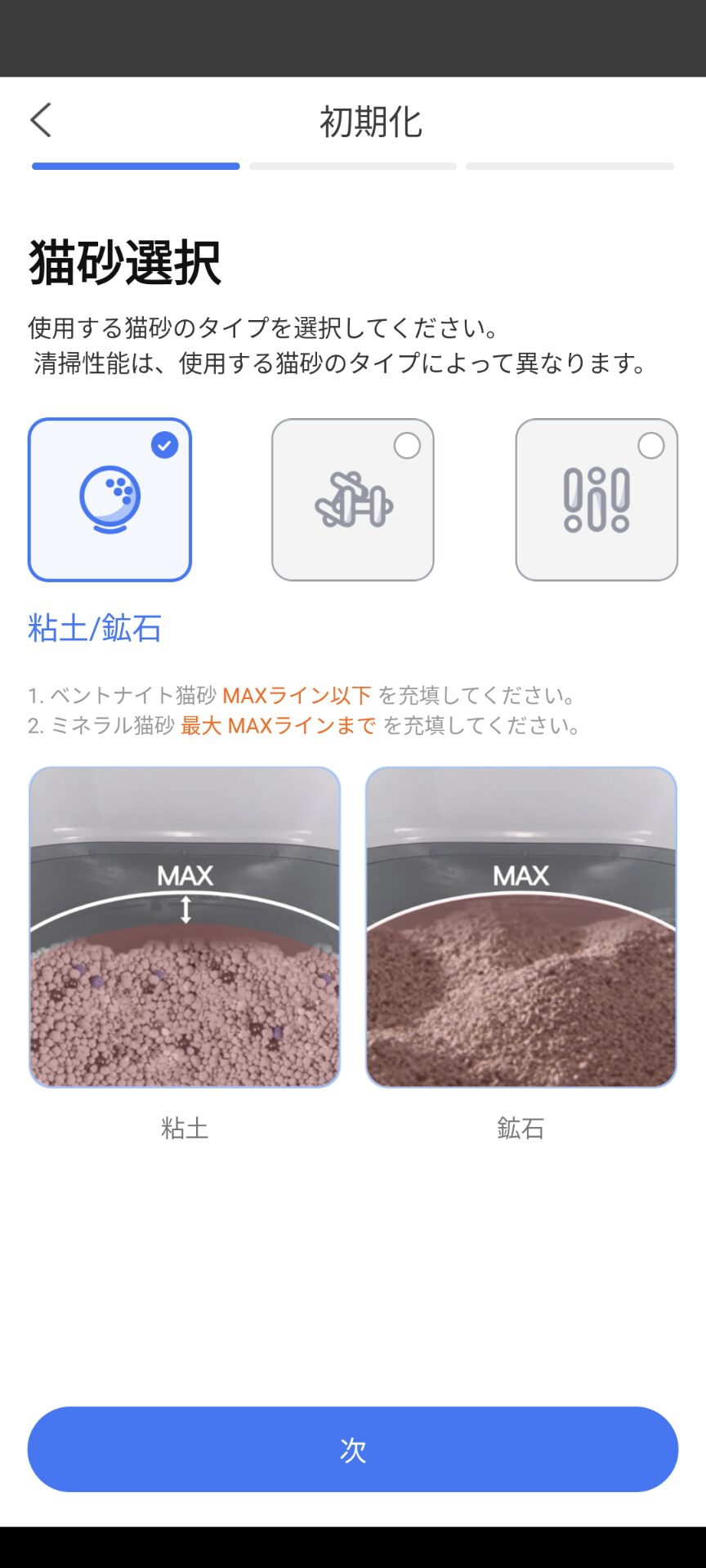The height and width of the screenshot is (1568, 706).
Task: Open the 粘土/鉱石 link text
Action: 92,628
